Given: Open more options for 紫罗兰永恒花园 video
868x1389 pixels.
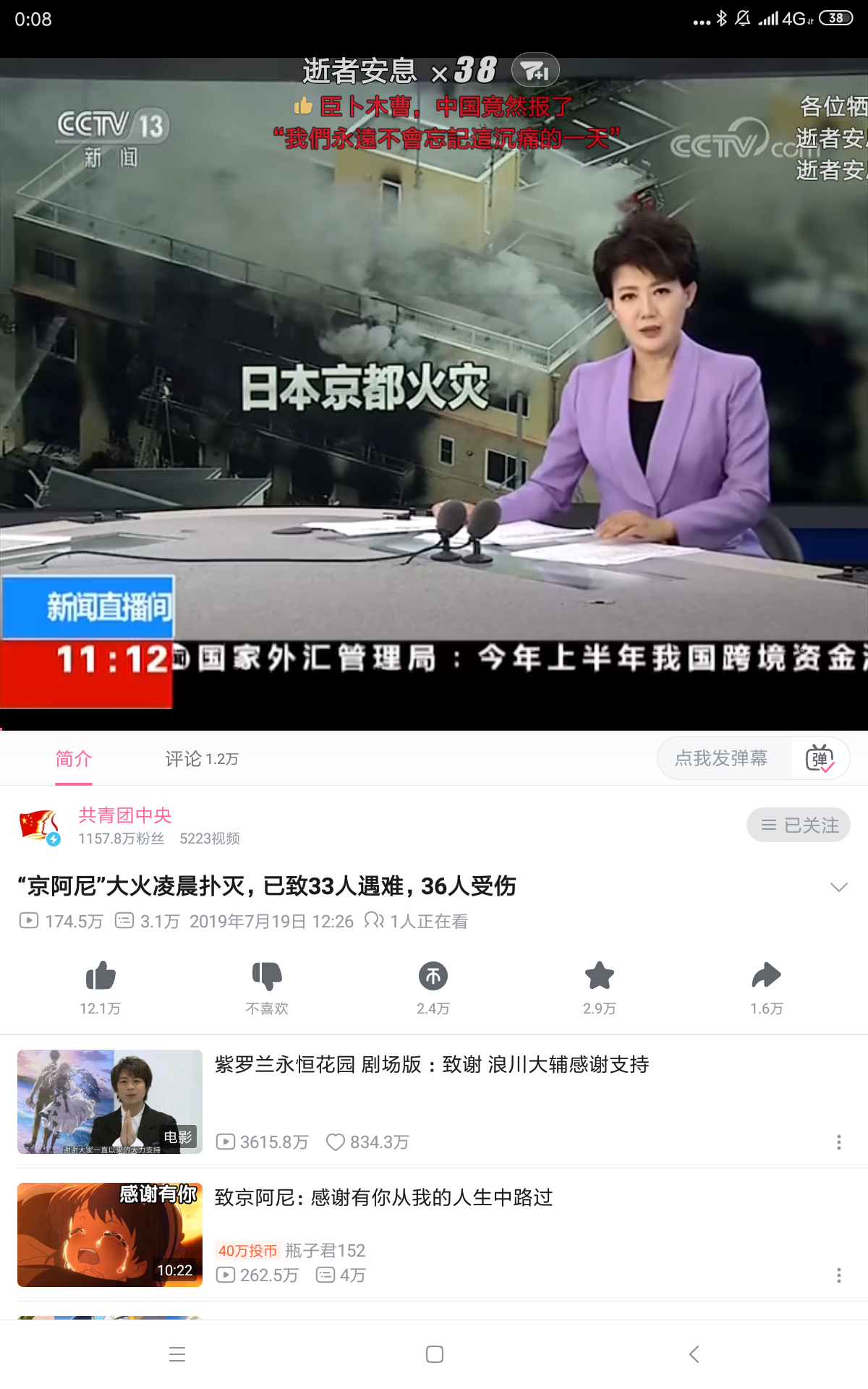Looking at the screenshot, I should tap(838, 1142).
